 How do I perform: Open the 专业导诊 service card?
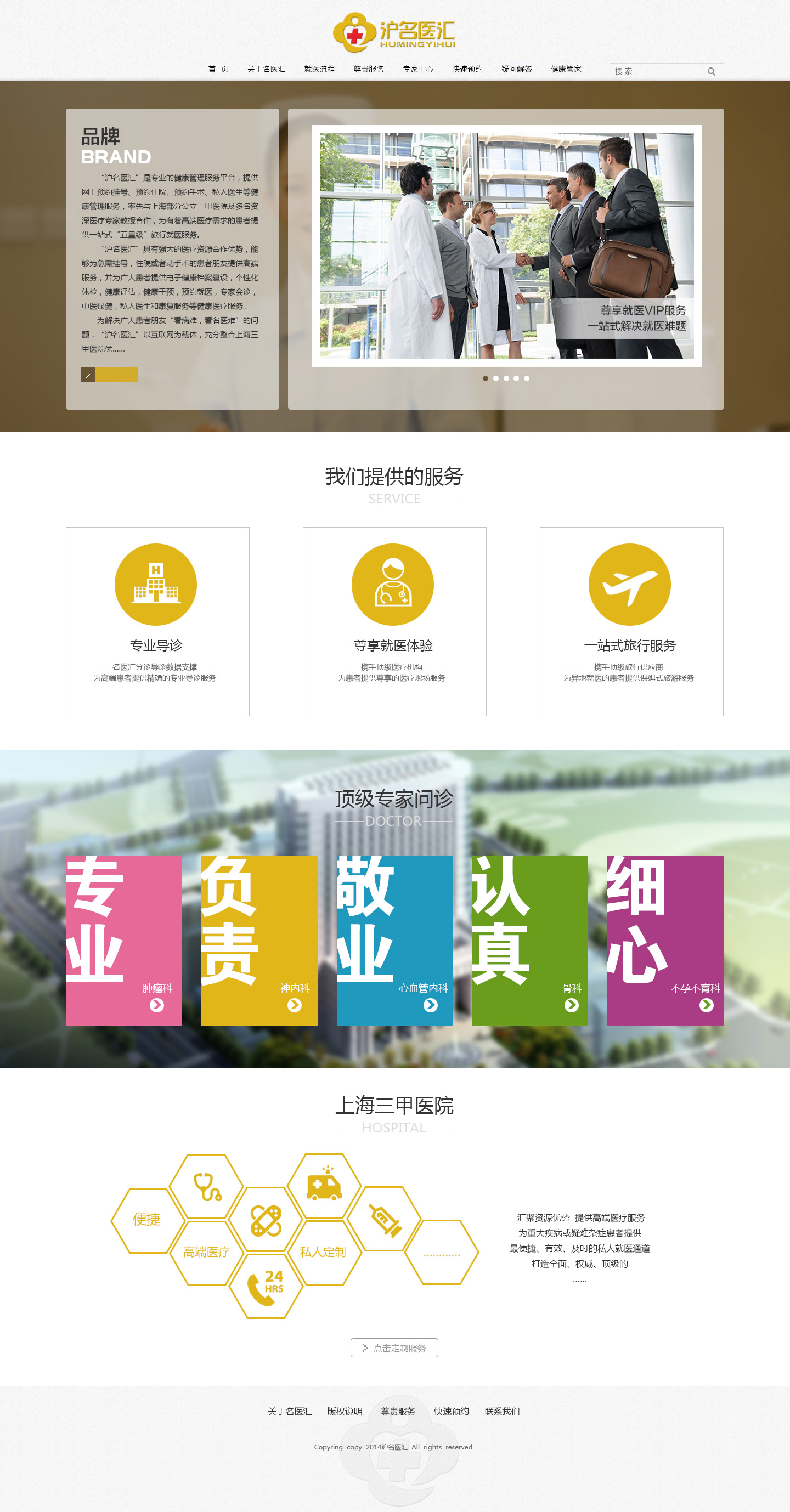point(157,621)
